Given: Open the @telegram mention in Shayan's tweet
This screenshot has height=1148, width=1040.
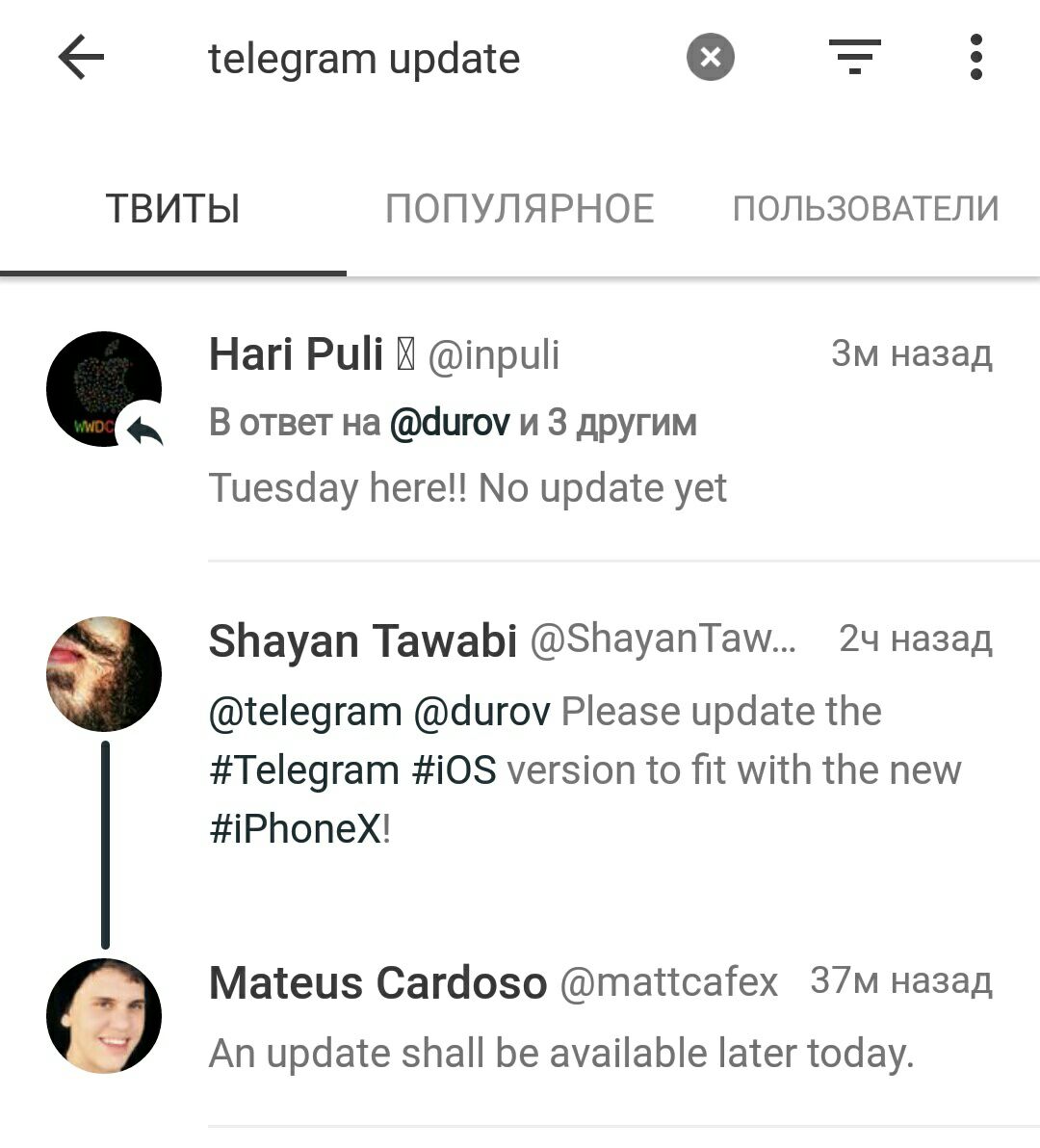Looking at the screenshot, I should (305, 712).
